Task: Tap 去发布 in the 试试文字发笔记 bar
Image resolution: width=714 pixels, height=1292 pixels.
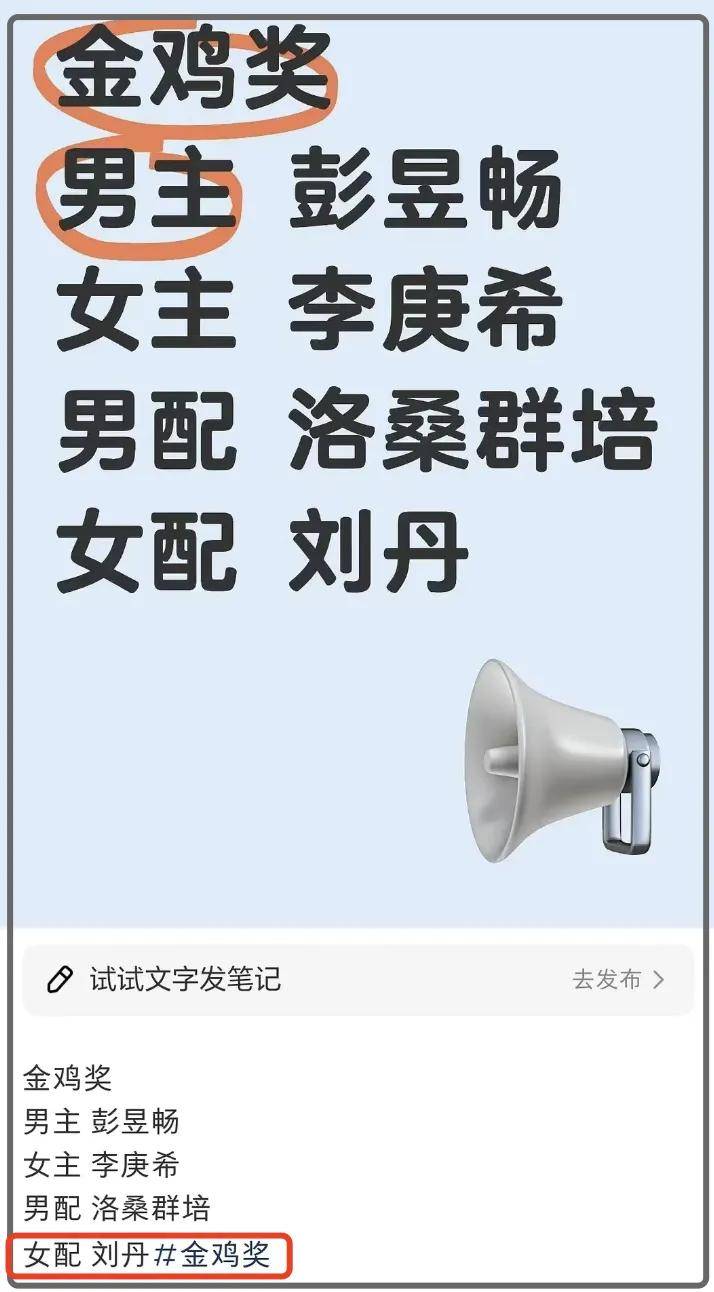Action: tap(617, 979)
